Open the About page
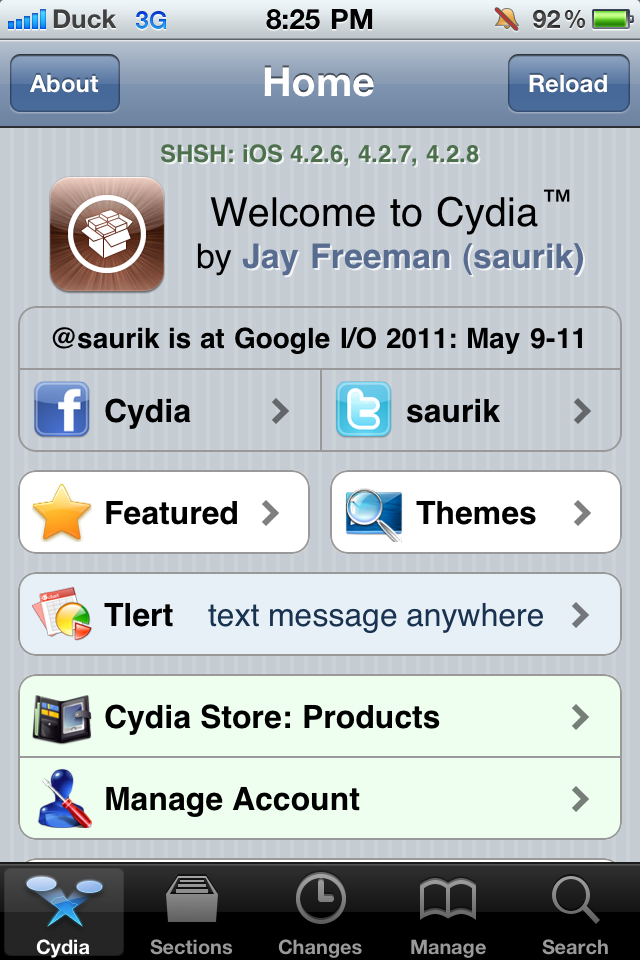 point(65,84)
